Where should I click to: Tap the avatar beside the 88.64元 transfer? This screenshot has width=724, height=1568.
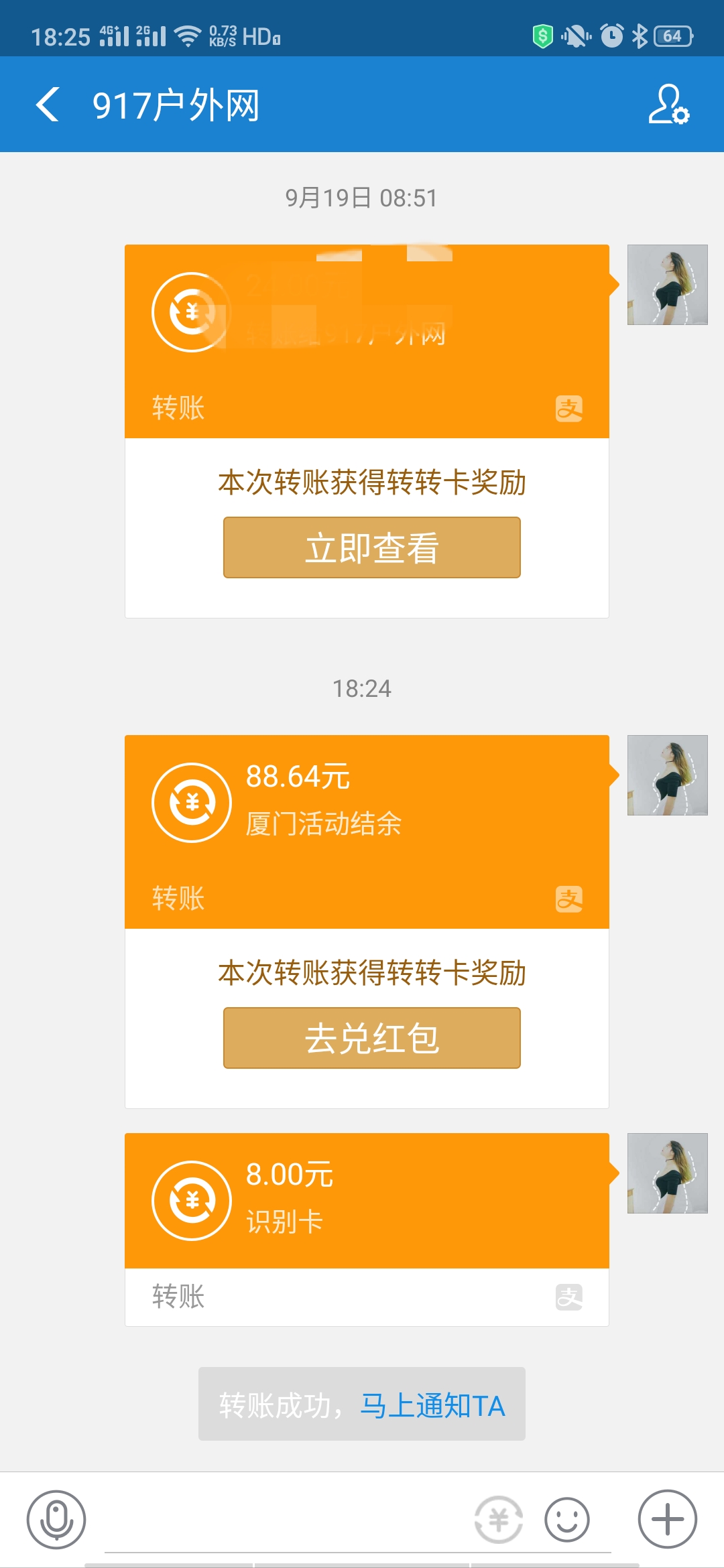(x=666, y=775)
